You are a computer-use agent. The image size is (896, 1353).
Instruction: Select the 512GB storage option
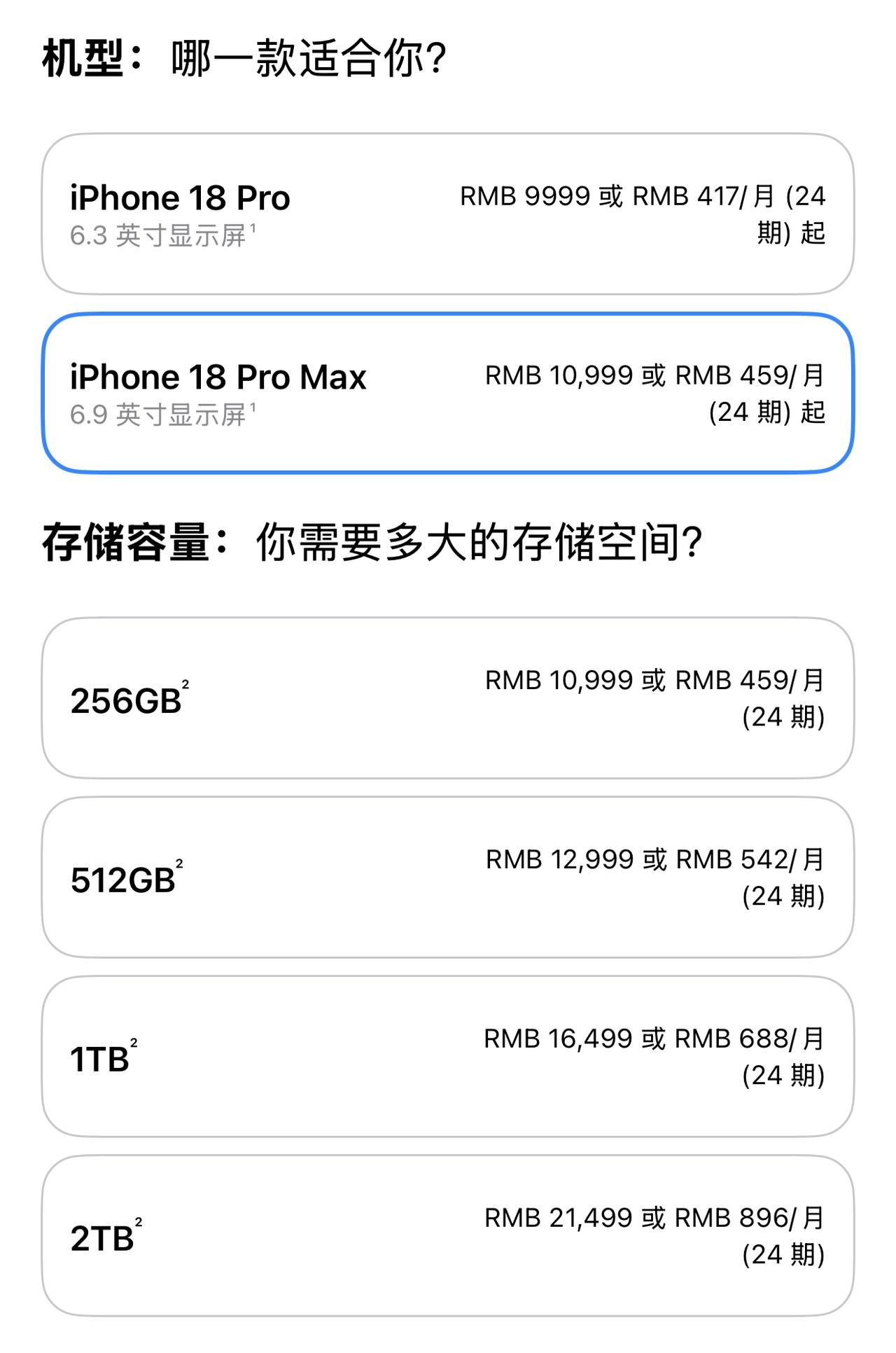[448, 877]
